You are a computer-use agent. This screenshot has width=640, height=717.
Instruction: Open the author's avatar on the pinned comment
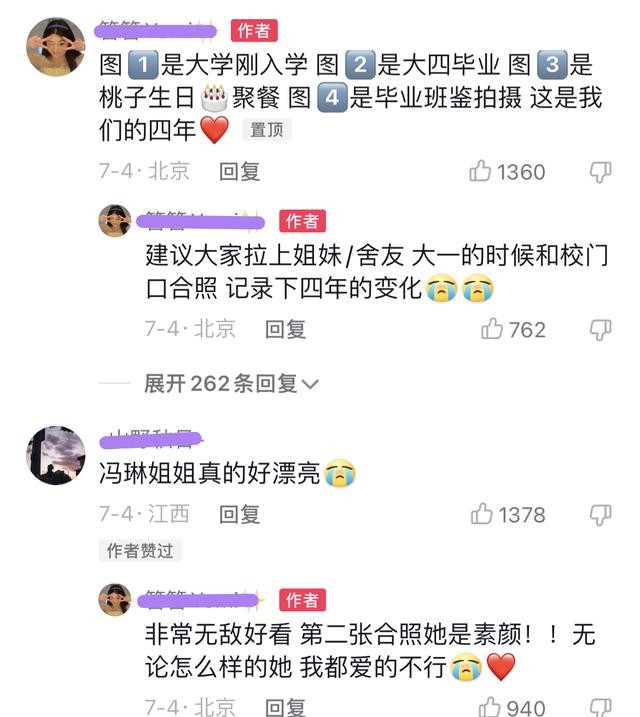point(54,47)
